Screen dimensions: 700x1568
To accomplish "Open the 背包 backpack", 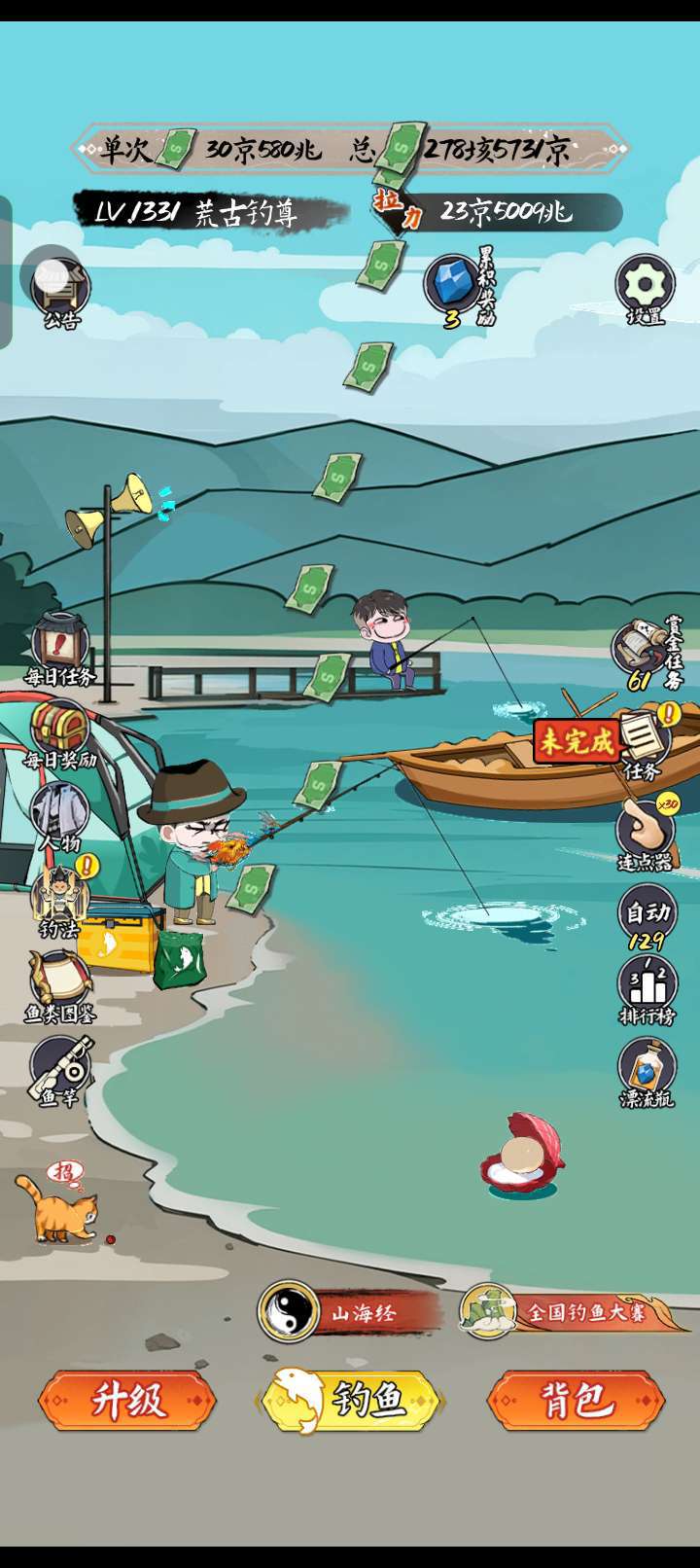I will pyautogui.click(x=576, y=1401).
